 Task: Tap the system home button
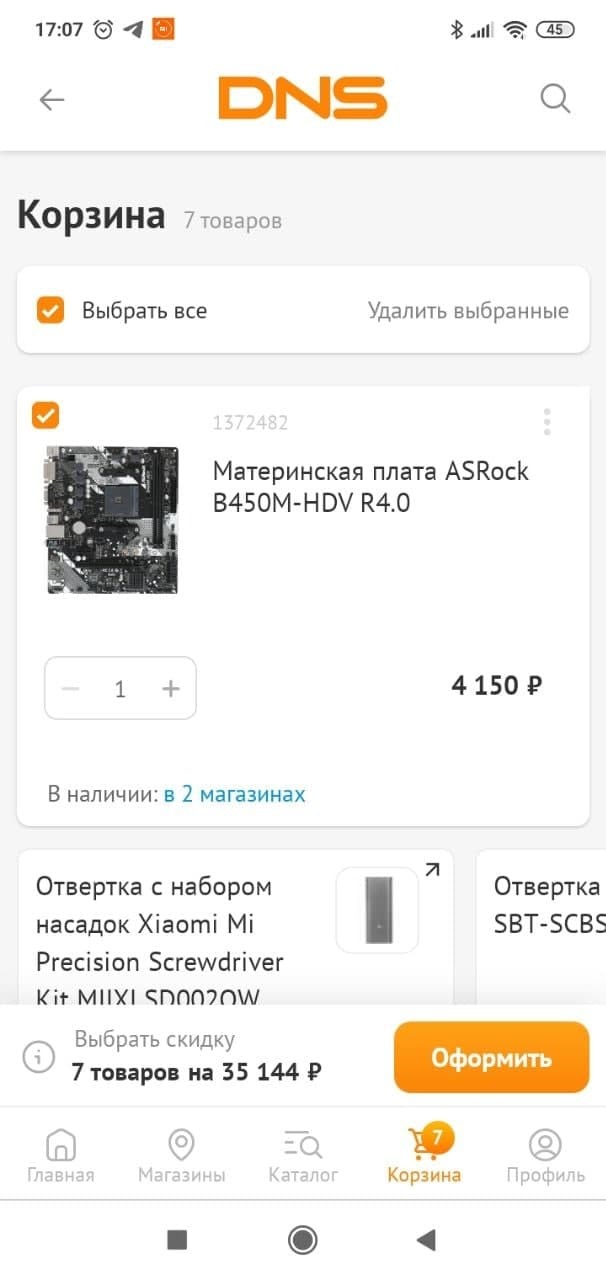pyautogui.click(x=303, y=1240)
